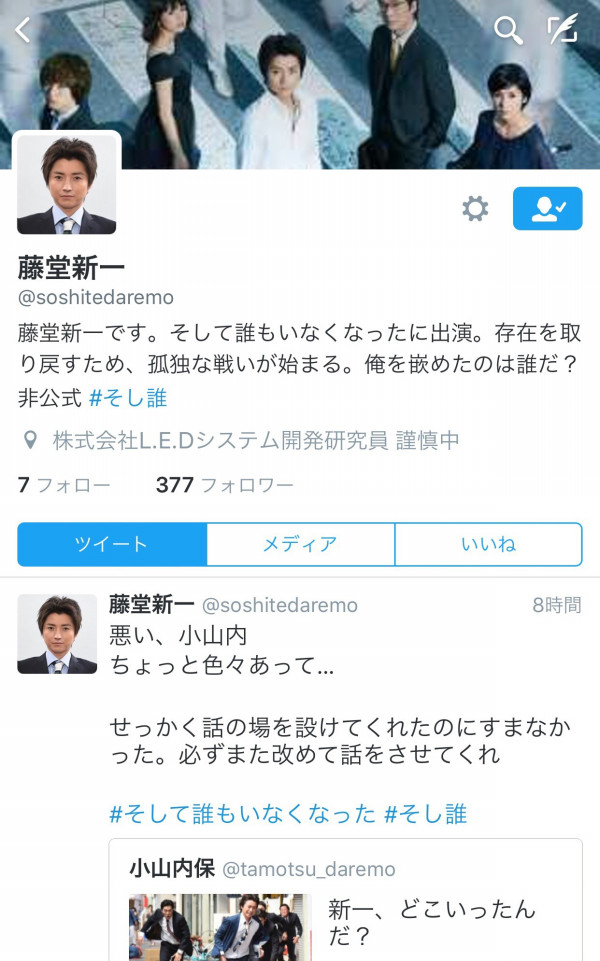The height and width of the screenshot is (961, 600).
Task: Open hashtag #そして誰もいなくなった in tweet
Action: [242, 813]
